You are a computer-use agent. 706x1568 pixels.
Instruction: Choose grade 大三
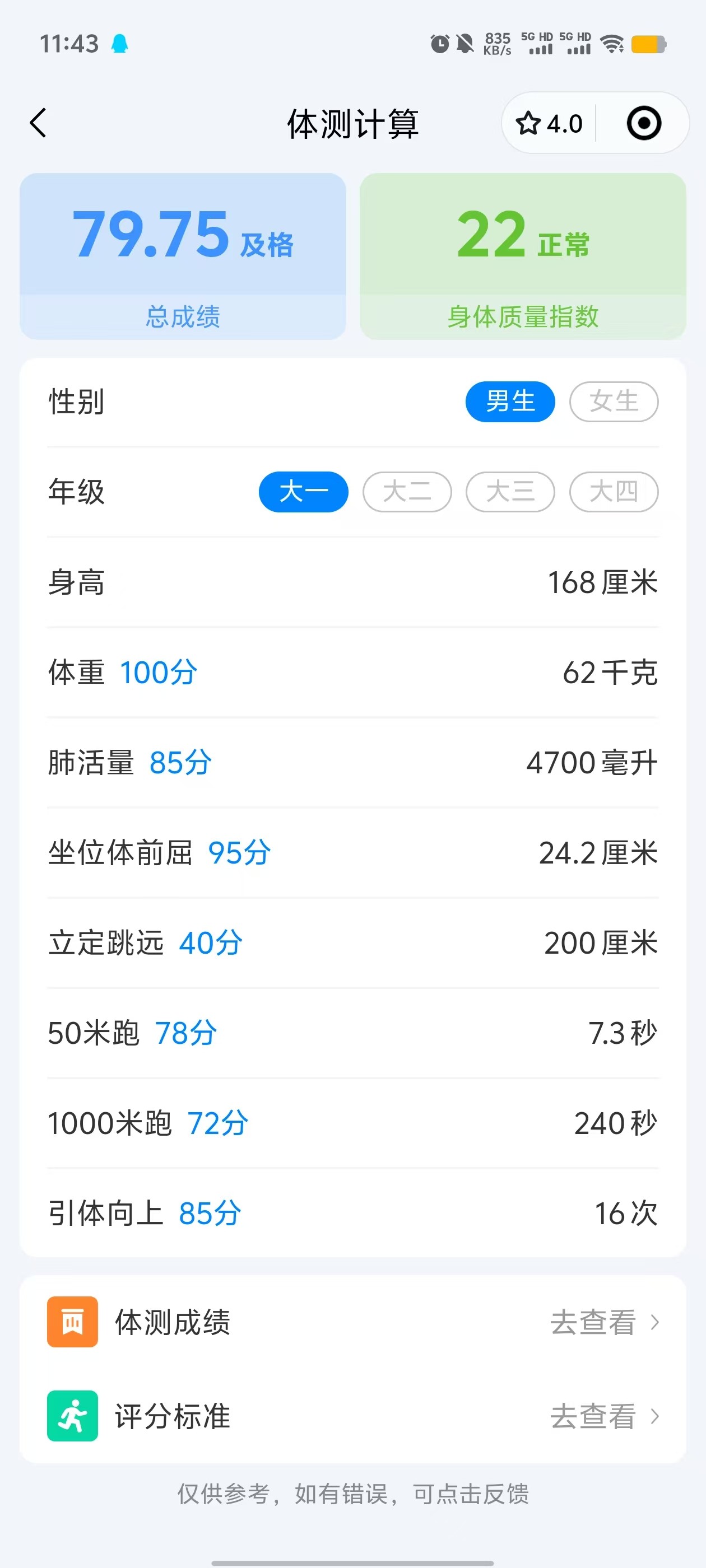point(510,492)
